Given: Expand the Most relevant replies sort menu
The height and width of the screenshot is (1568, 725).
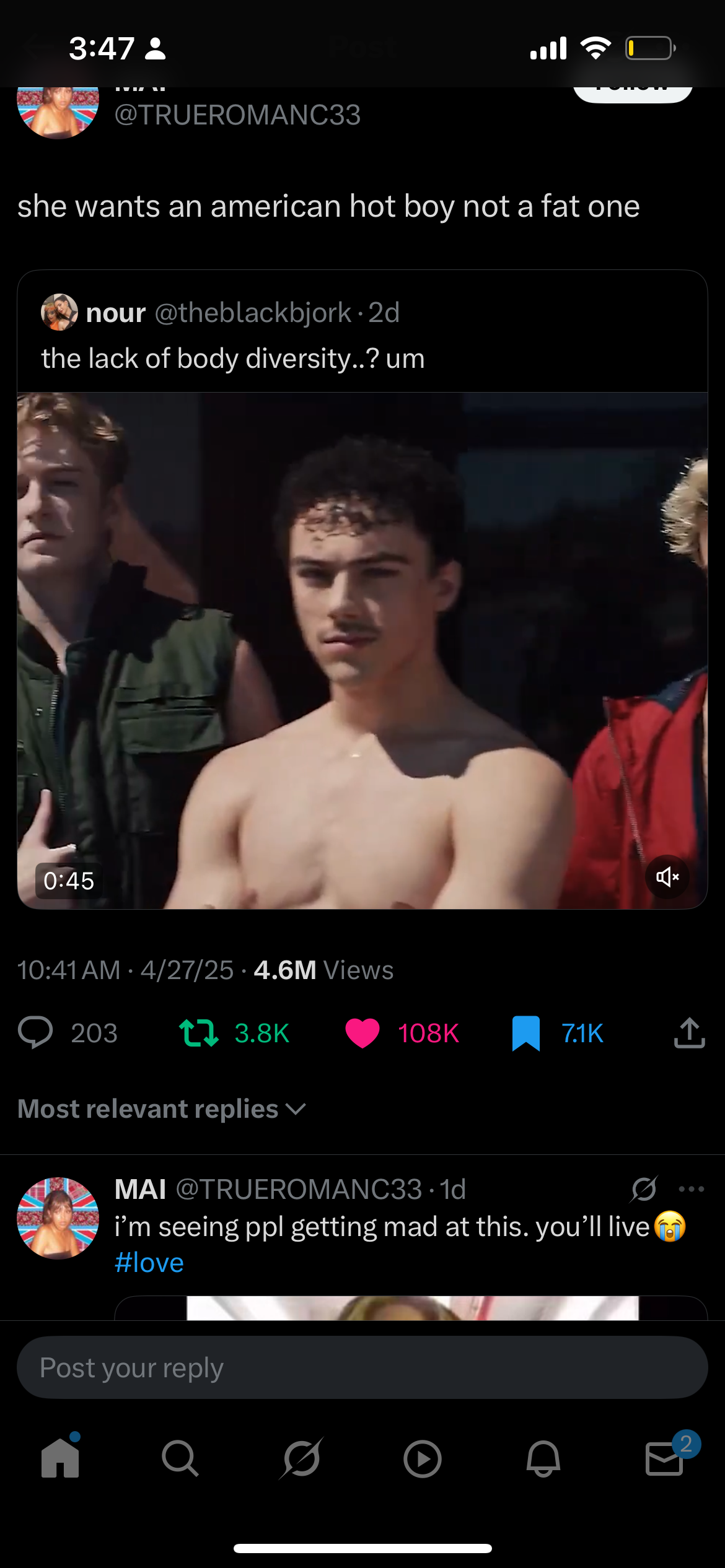Looking at the screenshot, I should tap(162, 1108).
